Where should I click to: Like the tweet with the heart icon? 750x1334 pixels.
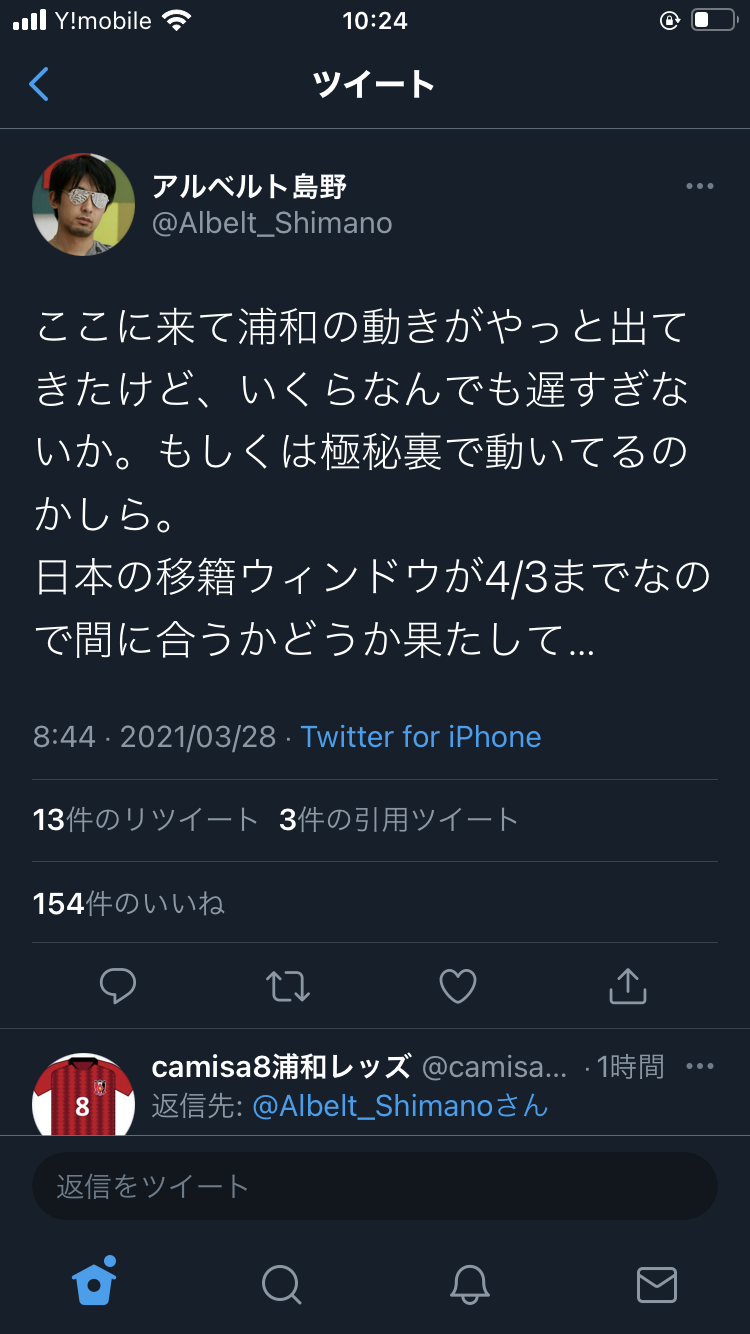[458, 987]
